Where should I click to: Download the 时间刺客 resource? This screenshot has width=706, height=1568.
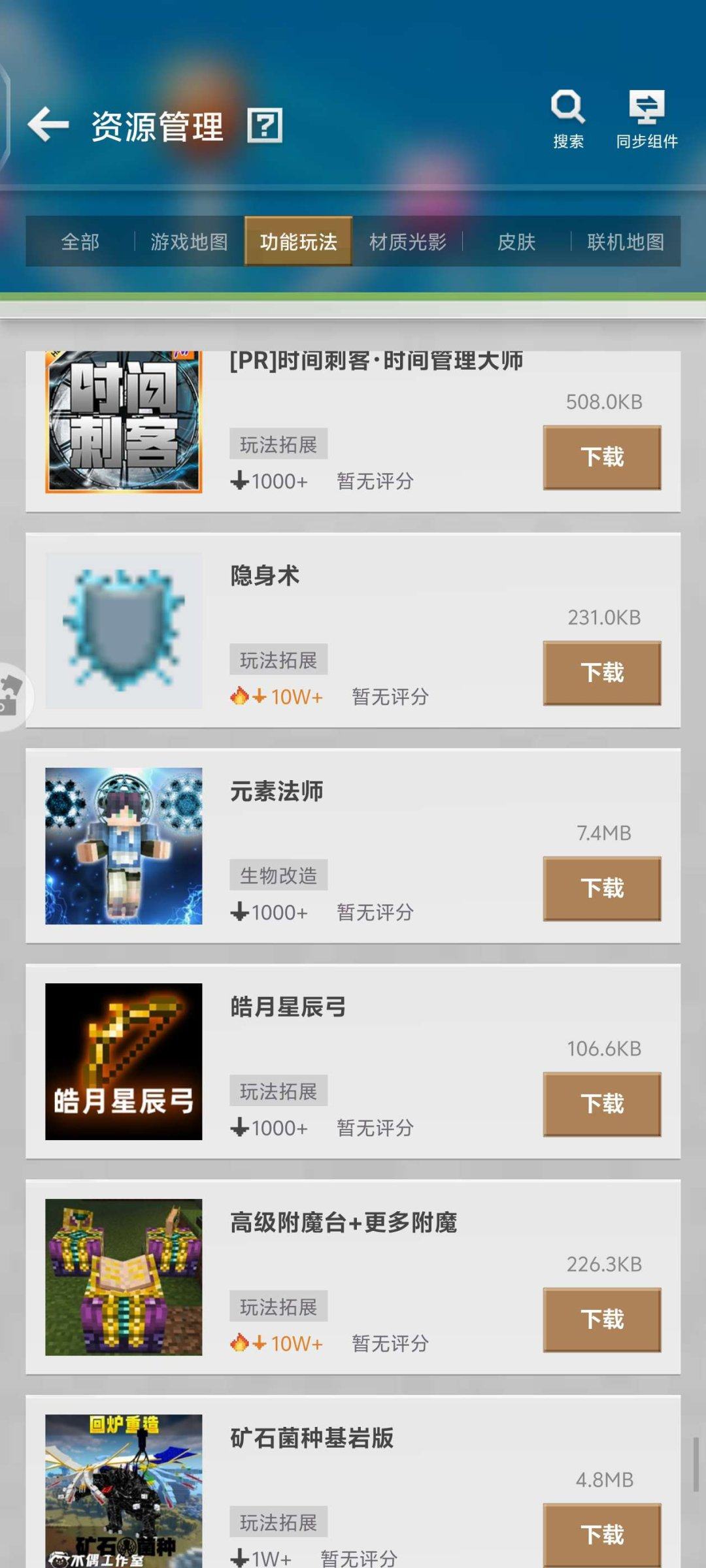tap(601, 457)
